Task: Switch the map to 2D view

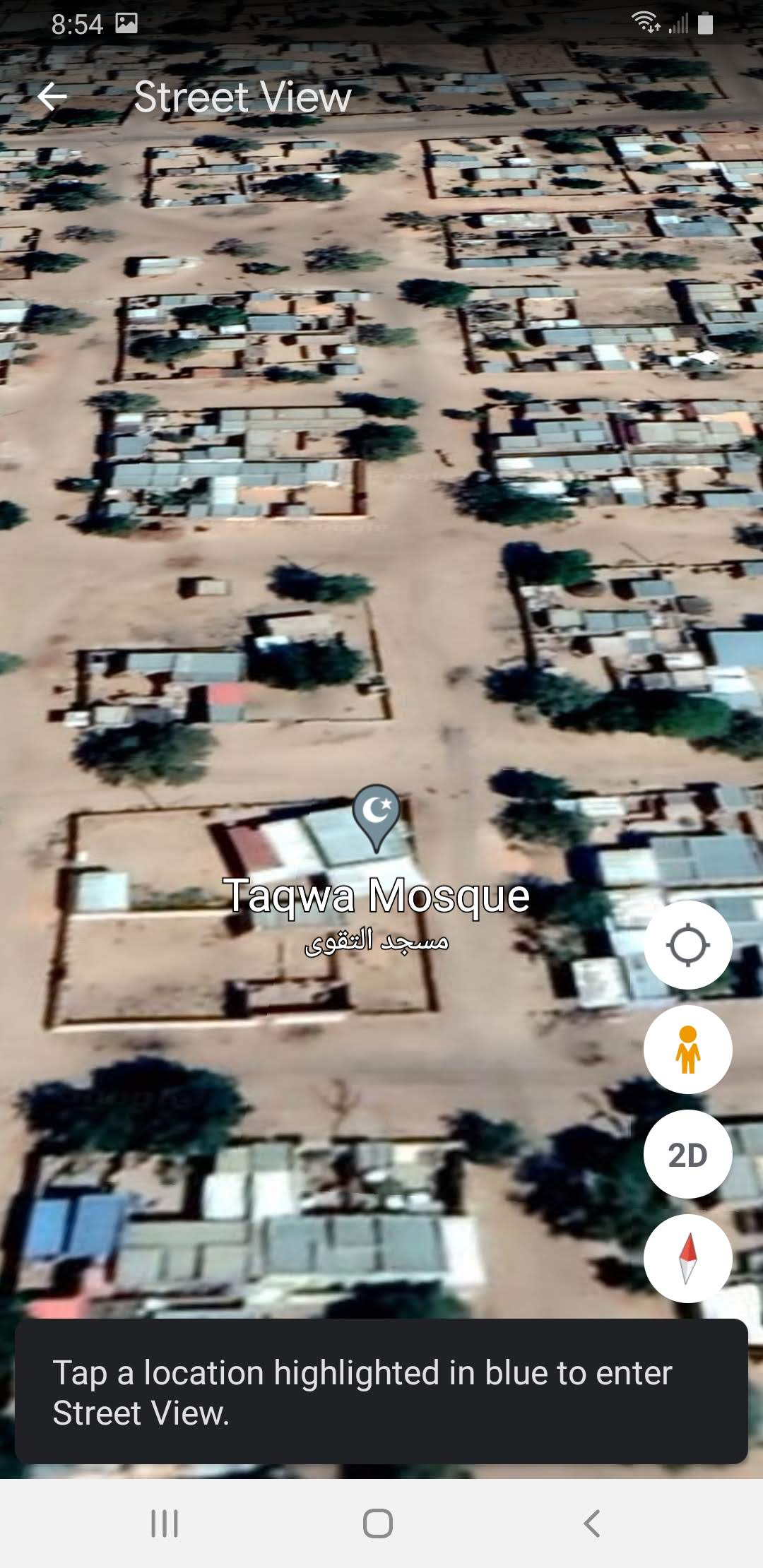Action: pyautogui.click(x=687, y=1155)
